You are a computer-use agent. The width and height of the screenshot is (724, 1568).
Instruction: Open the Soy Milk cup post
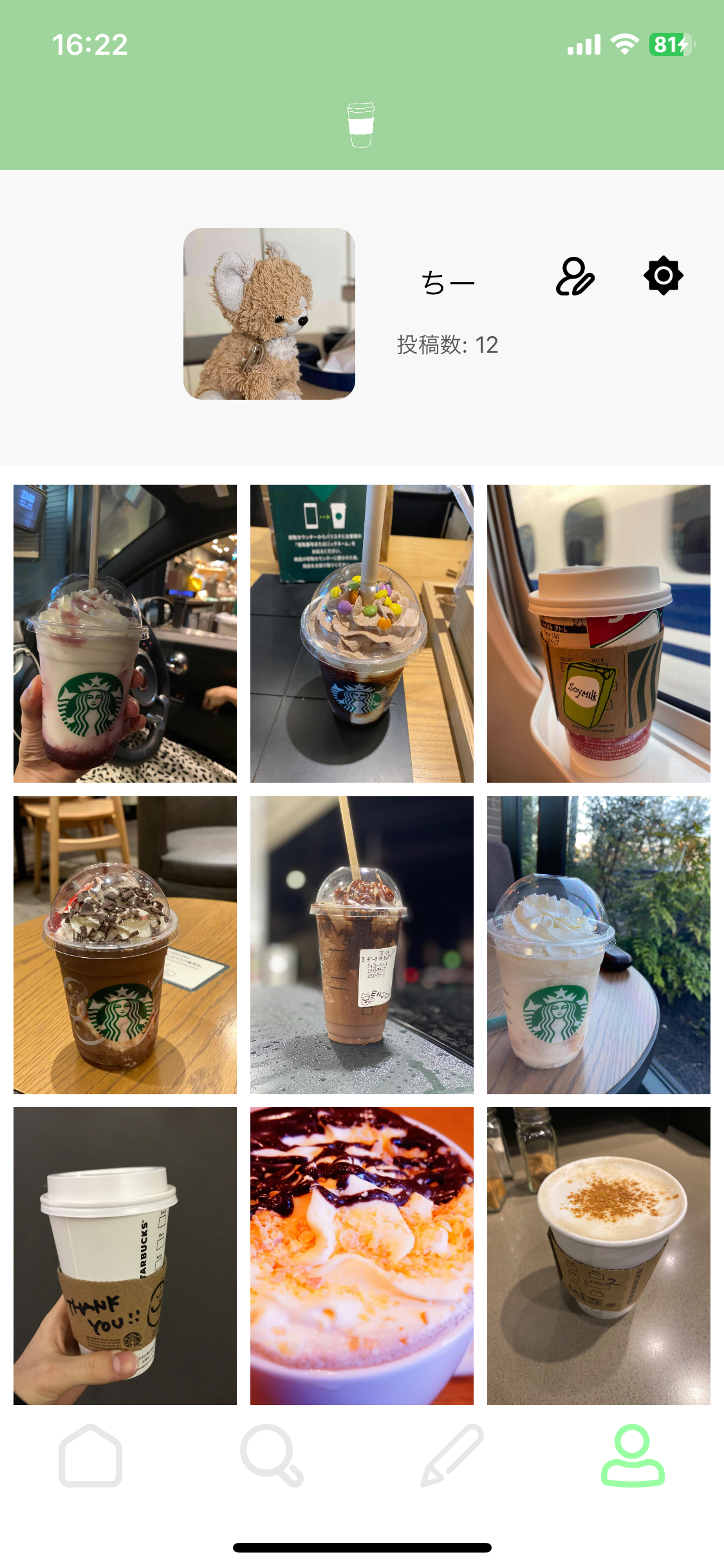pyautogui.click(x=599, y=633)
